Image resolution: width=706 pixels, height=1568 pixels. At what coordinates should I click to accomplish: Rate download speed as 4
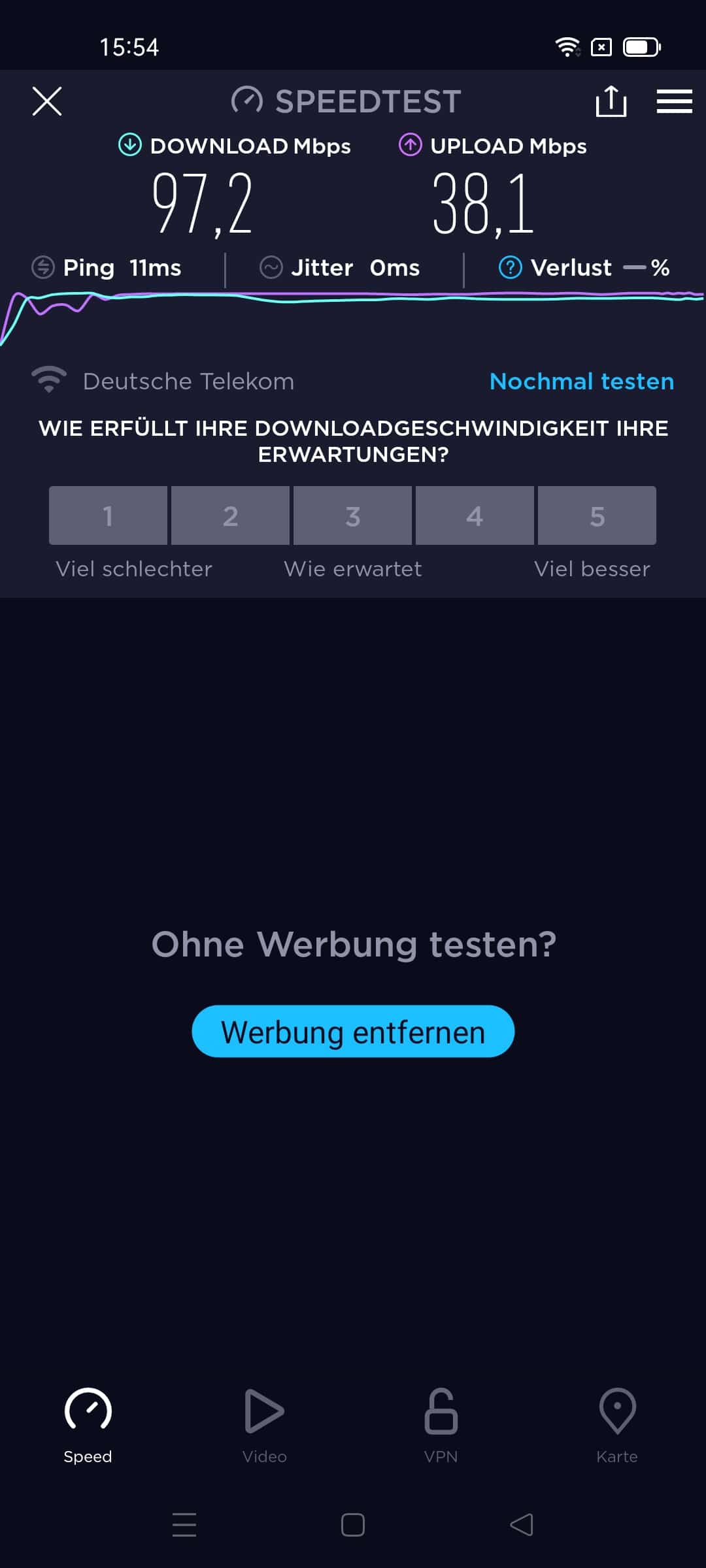point(475,515)
